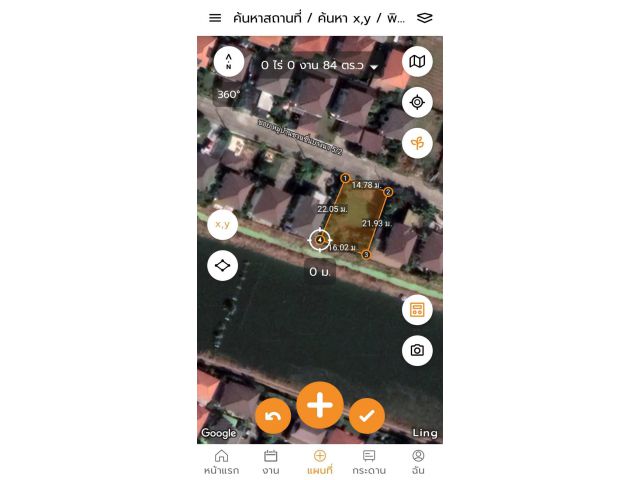Tap the plant sprout icon
The image size is (640, 480).
pos(417,143)
